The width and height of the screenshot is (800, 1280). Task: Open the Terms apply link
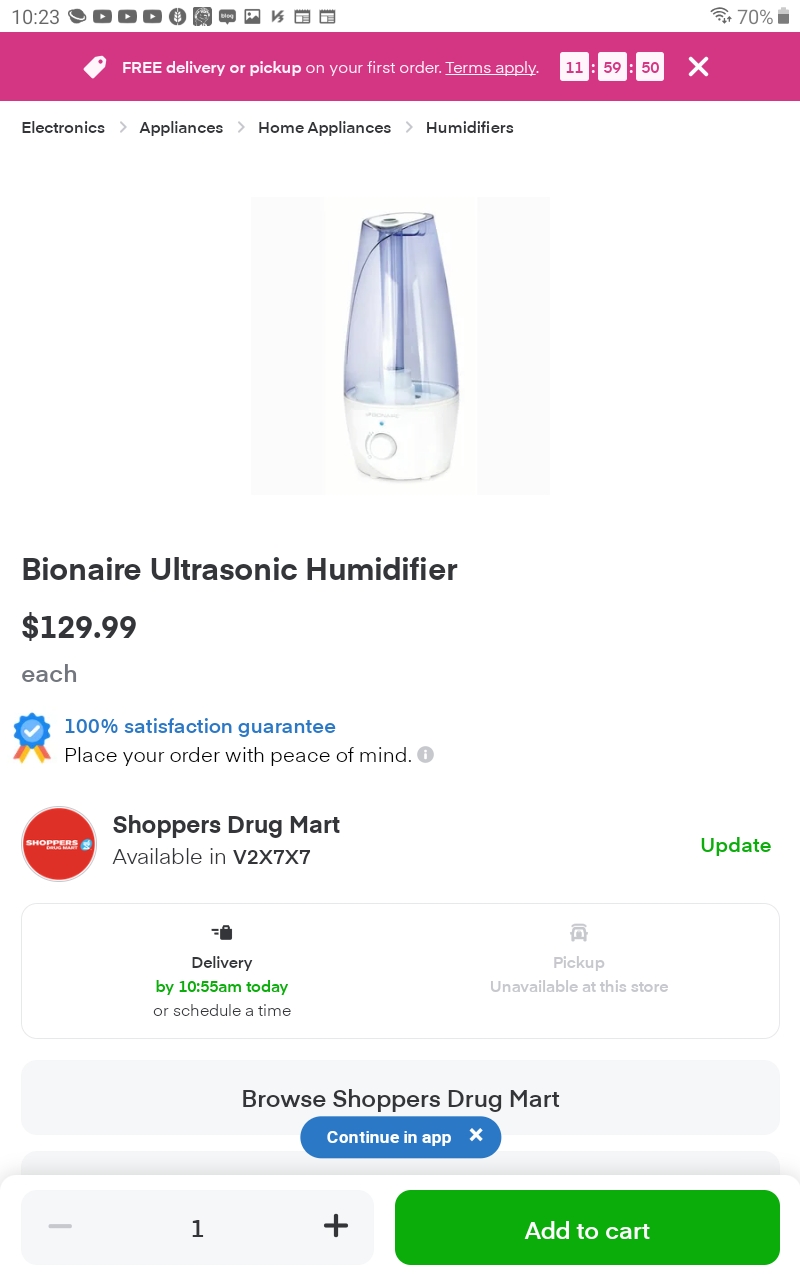(x=491, y=68)
